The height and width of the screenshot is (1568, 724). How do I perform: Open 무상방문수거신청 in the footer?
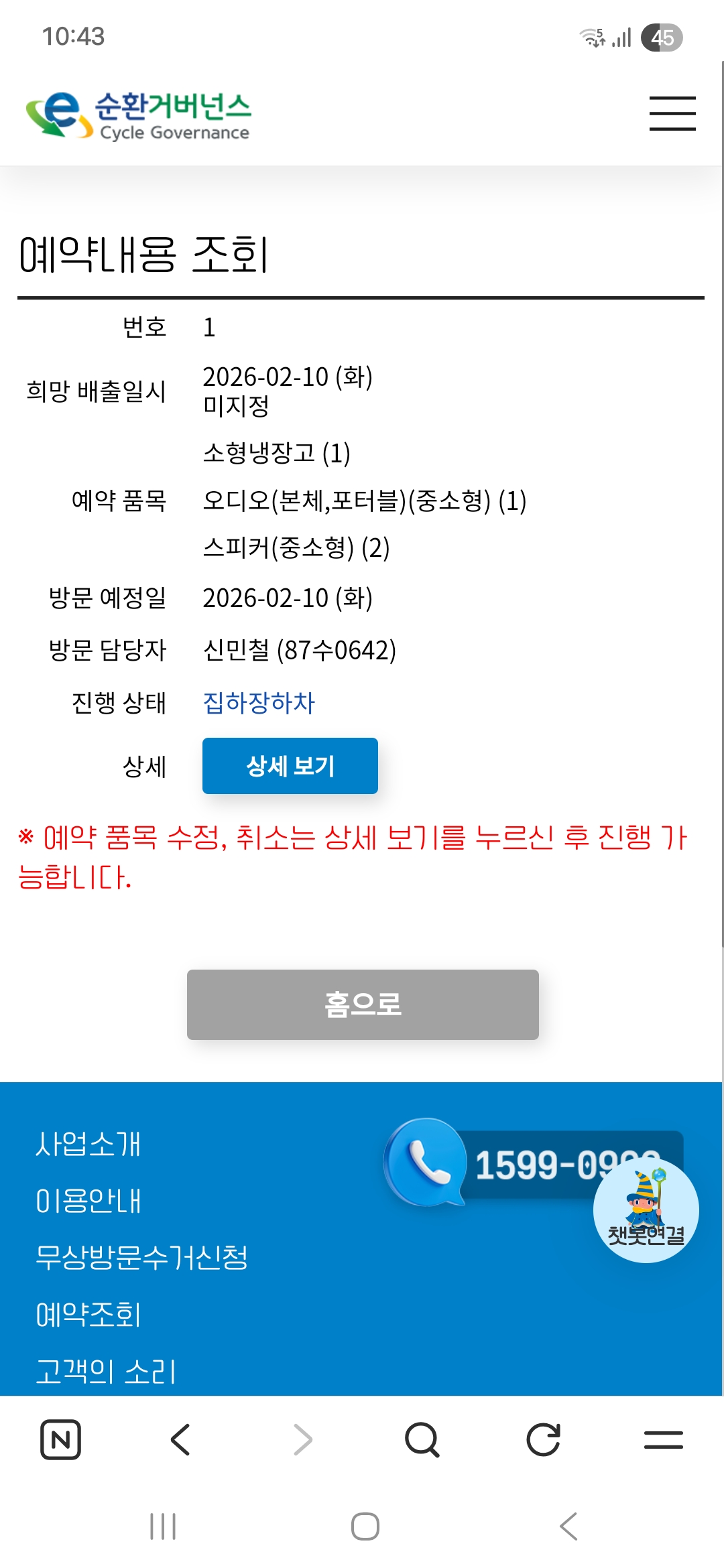point(141,1257)
